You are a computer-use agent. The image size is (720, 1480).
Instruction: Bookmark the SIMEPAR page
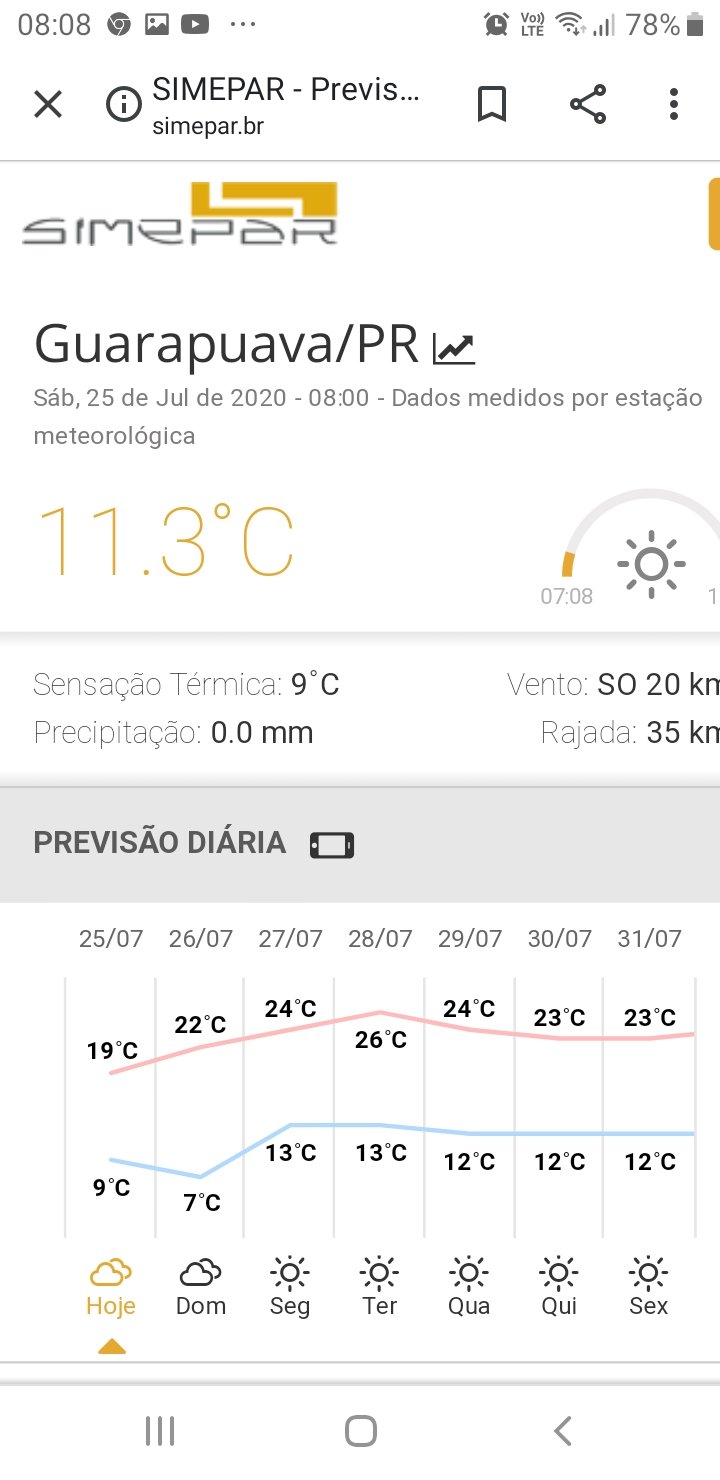pyautogui.click(x=491, y=104)
